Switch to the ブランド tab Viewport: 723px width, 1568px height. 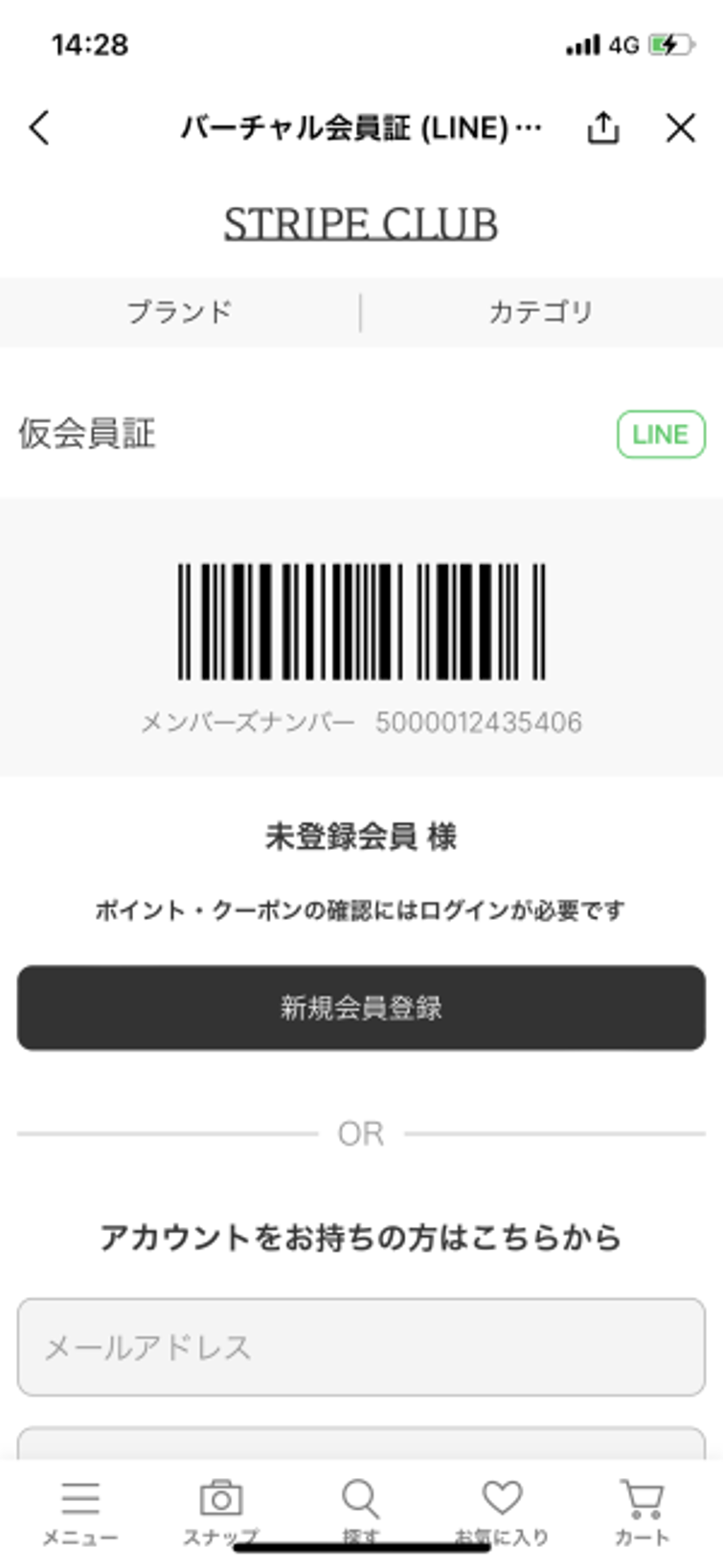tap(180, 312)
